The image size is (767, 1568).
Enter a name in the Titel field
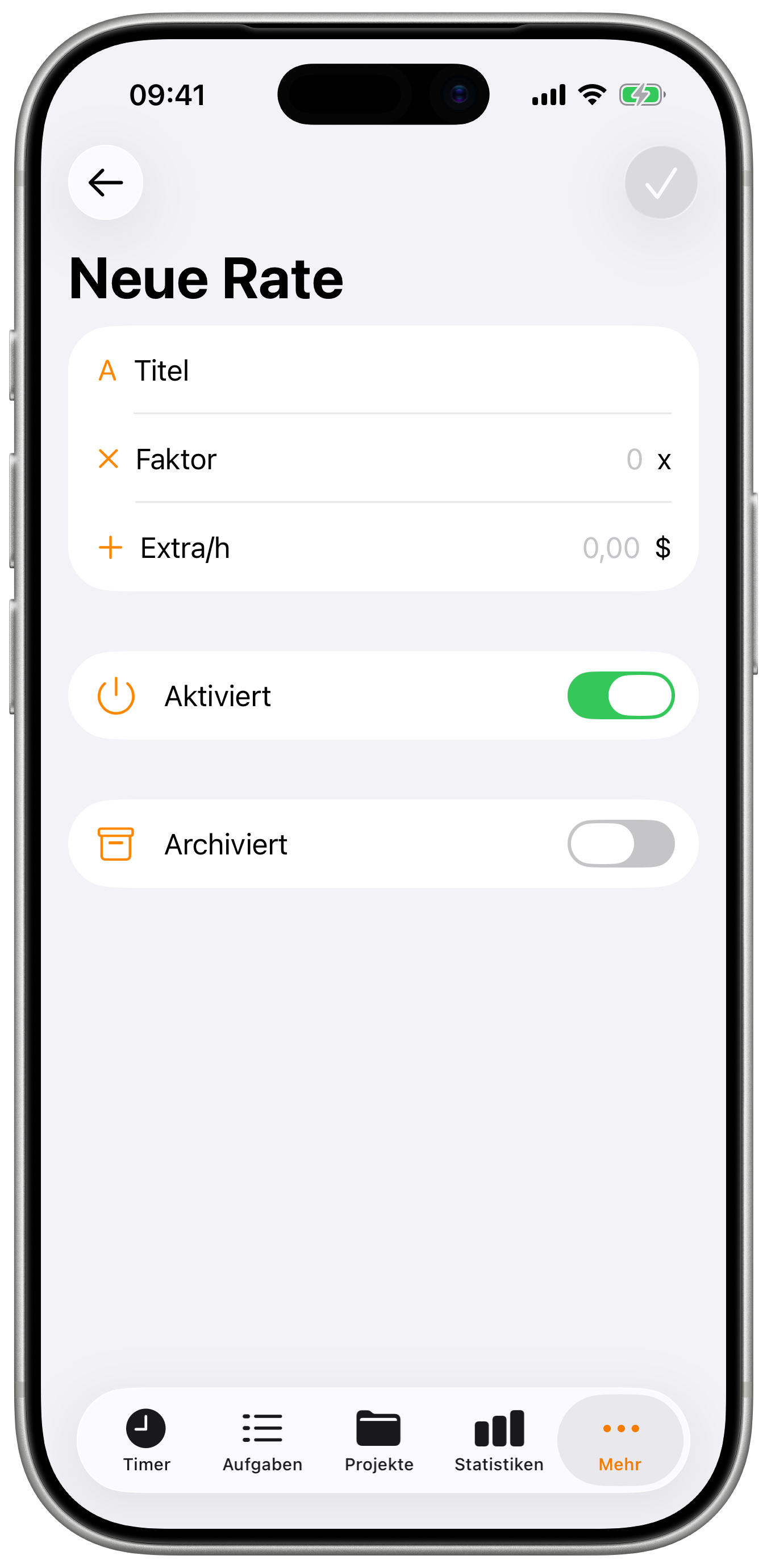coord(402,370)
